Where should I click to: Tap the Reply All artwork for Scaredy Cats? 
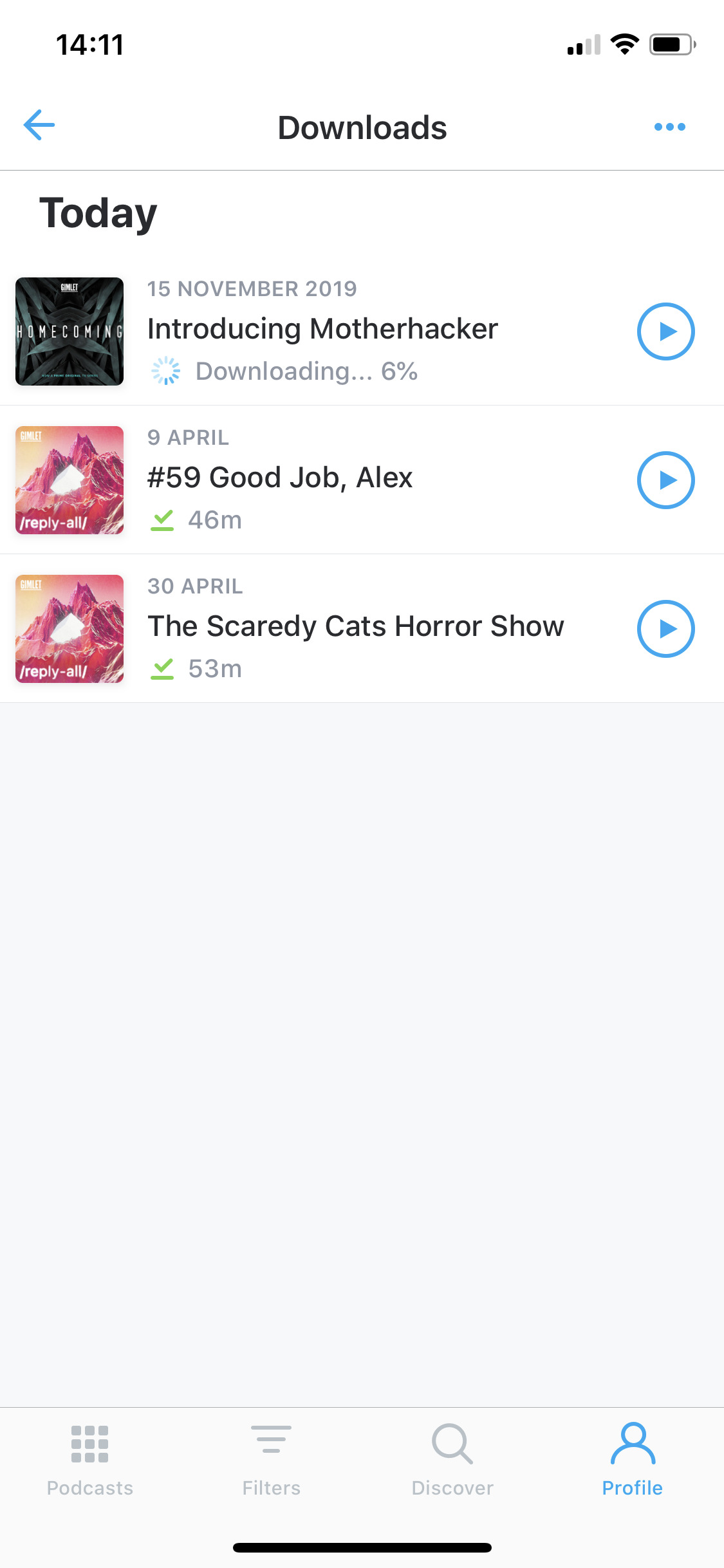[69, 628]
